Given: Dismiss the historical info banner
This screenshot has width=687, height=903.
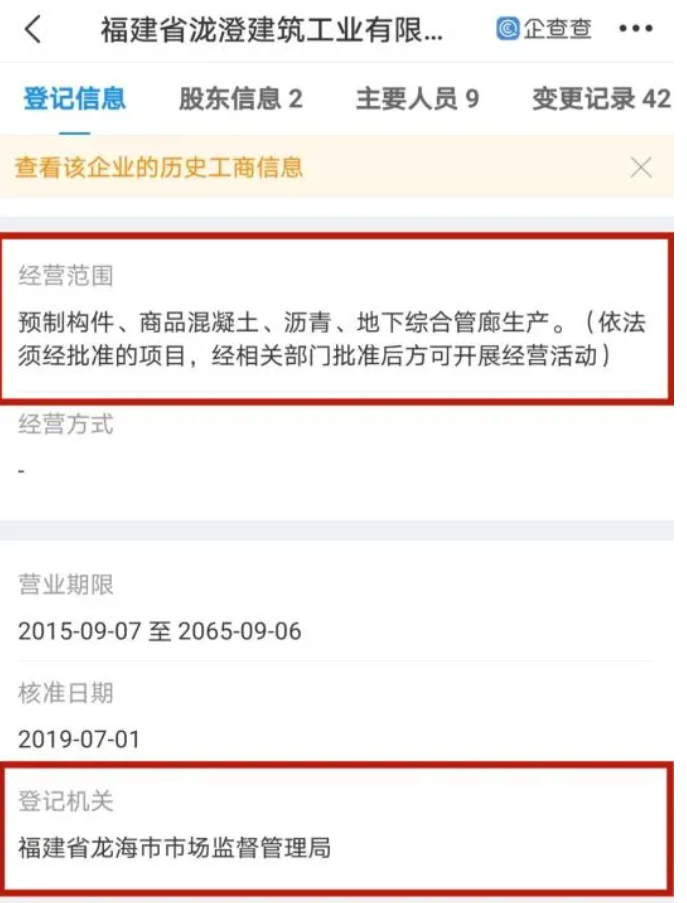Looking at the screenshot, I should tap(641, 167).
